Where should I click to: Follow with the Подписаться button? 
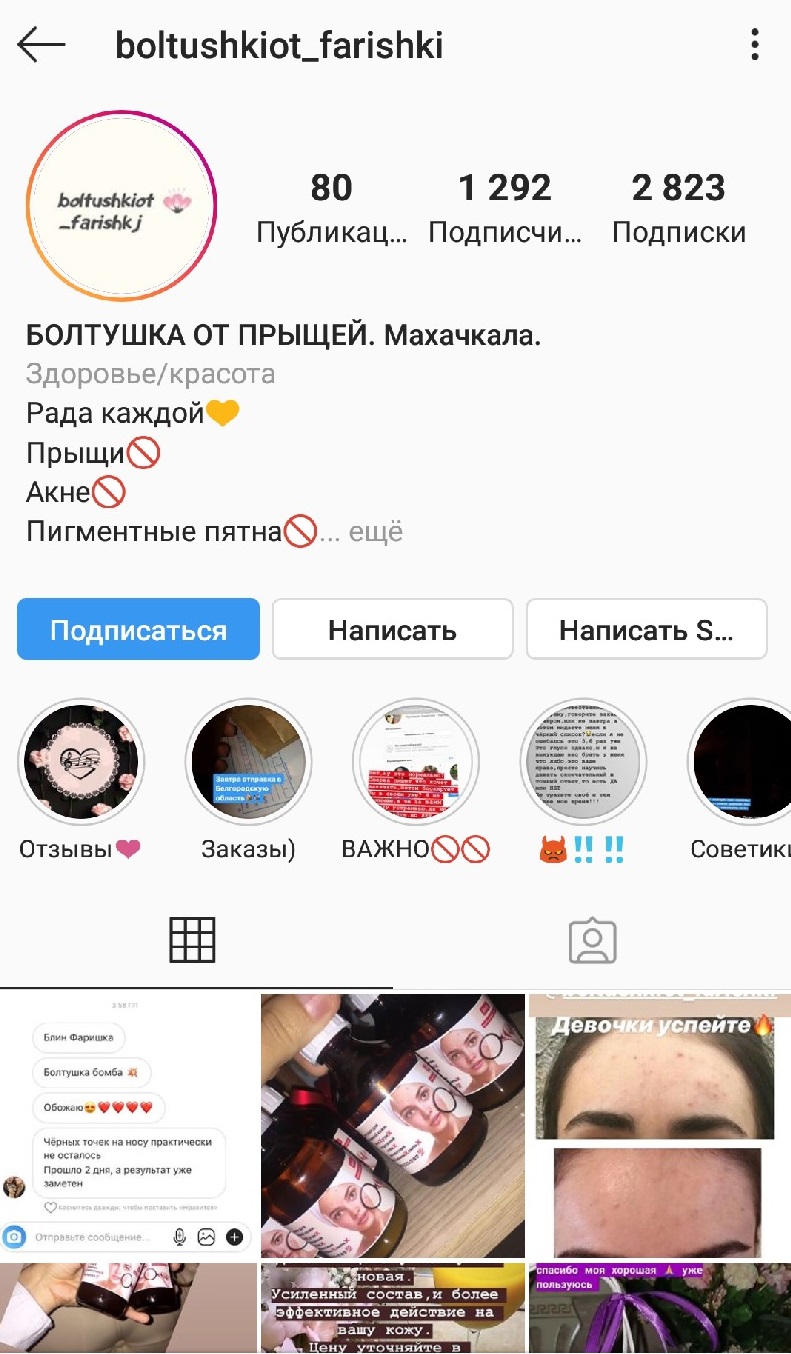coord(138,630)
